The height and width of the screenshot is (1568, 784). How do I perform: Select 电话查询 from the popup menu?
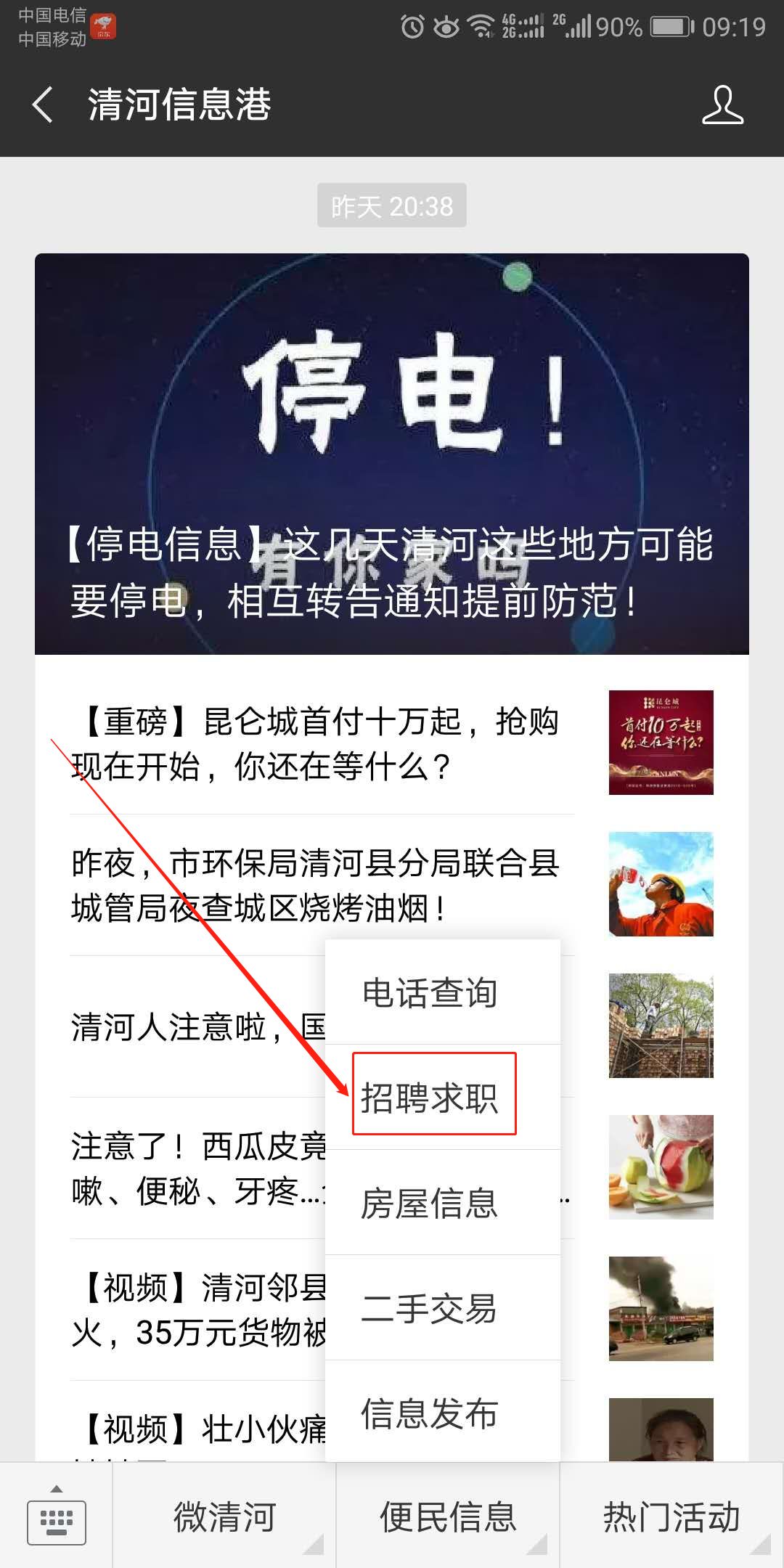pos(443,992)
